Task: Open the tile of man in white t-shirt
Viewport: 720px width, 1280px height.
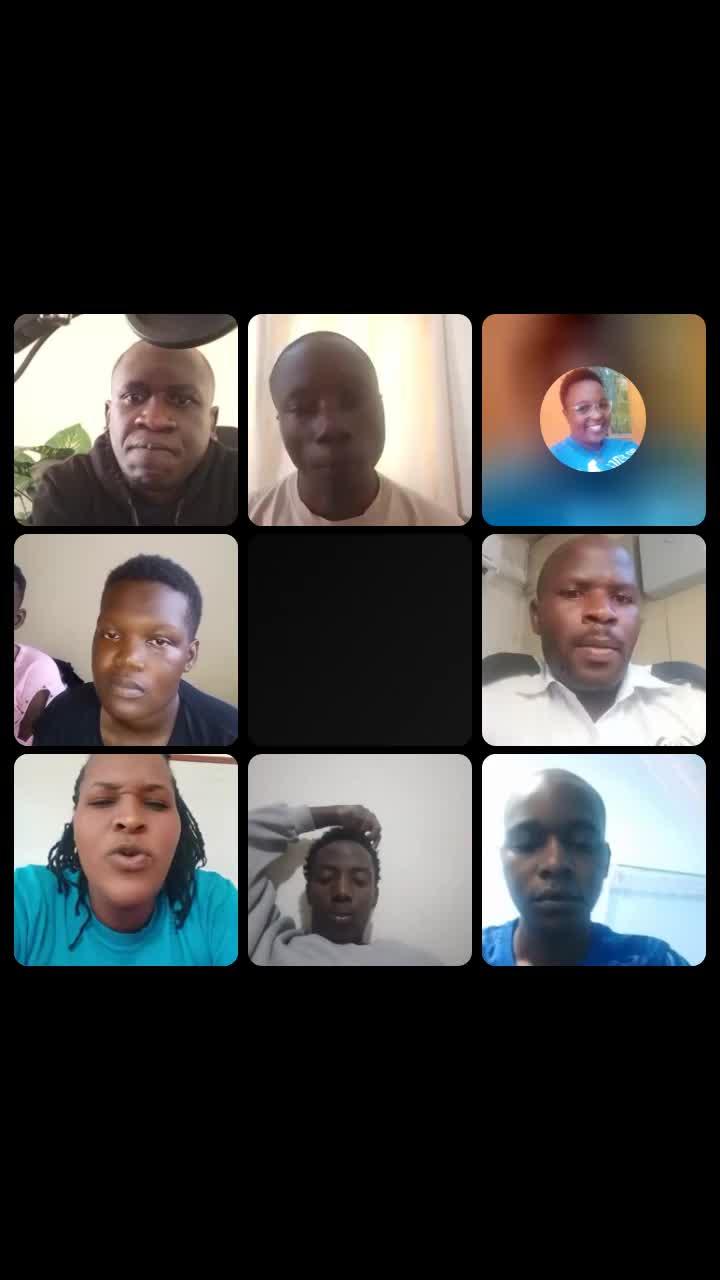Action: click(x=360, y=420)
